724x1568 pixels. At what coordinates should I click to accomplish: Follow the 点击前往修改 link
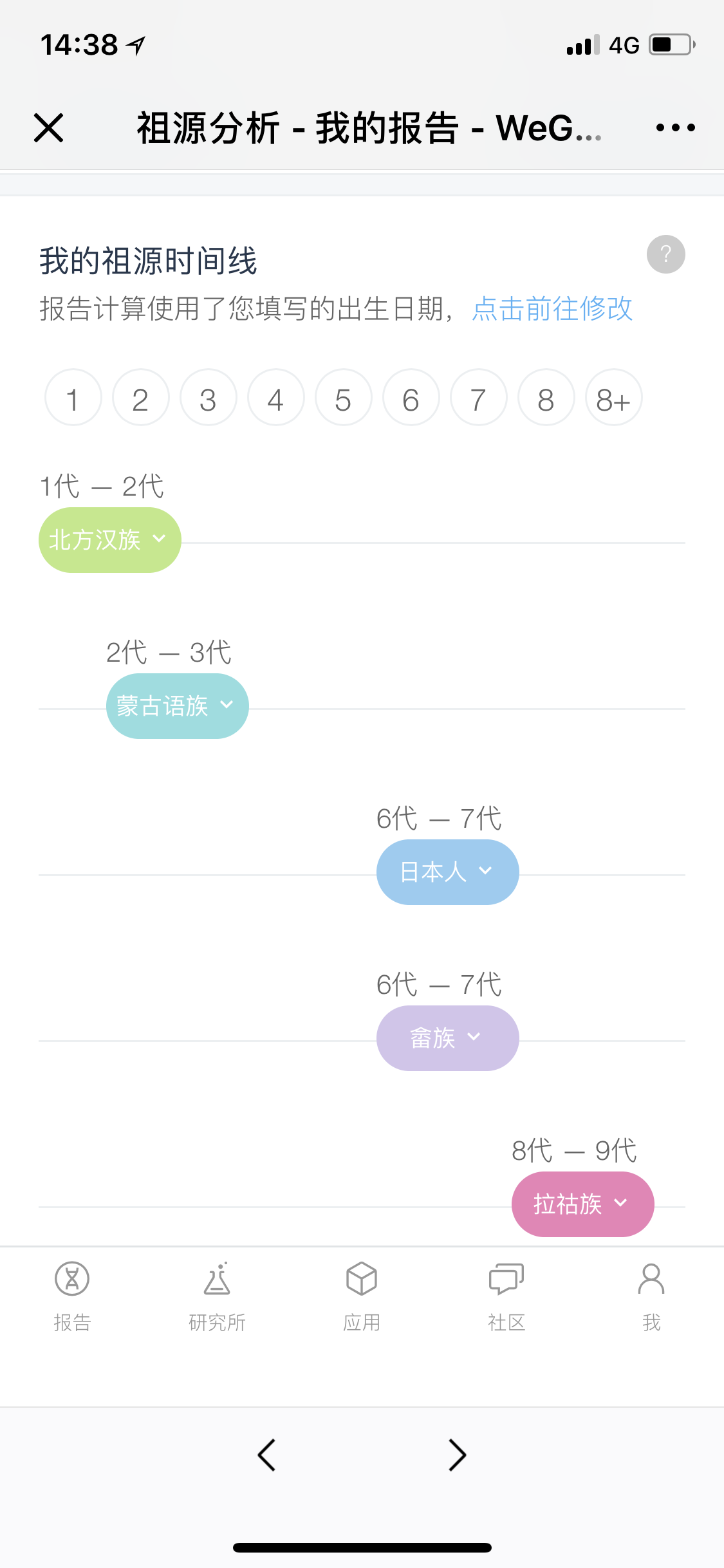click(x=552, y=308)
